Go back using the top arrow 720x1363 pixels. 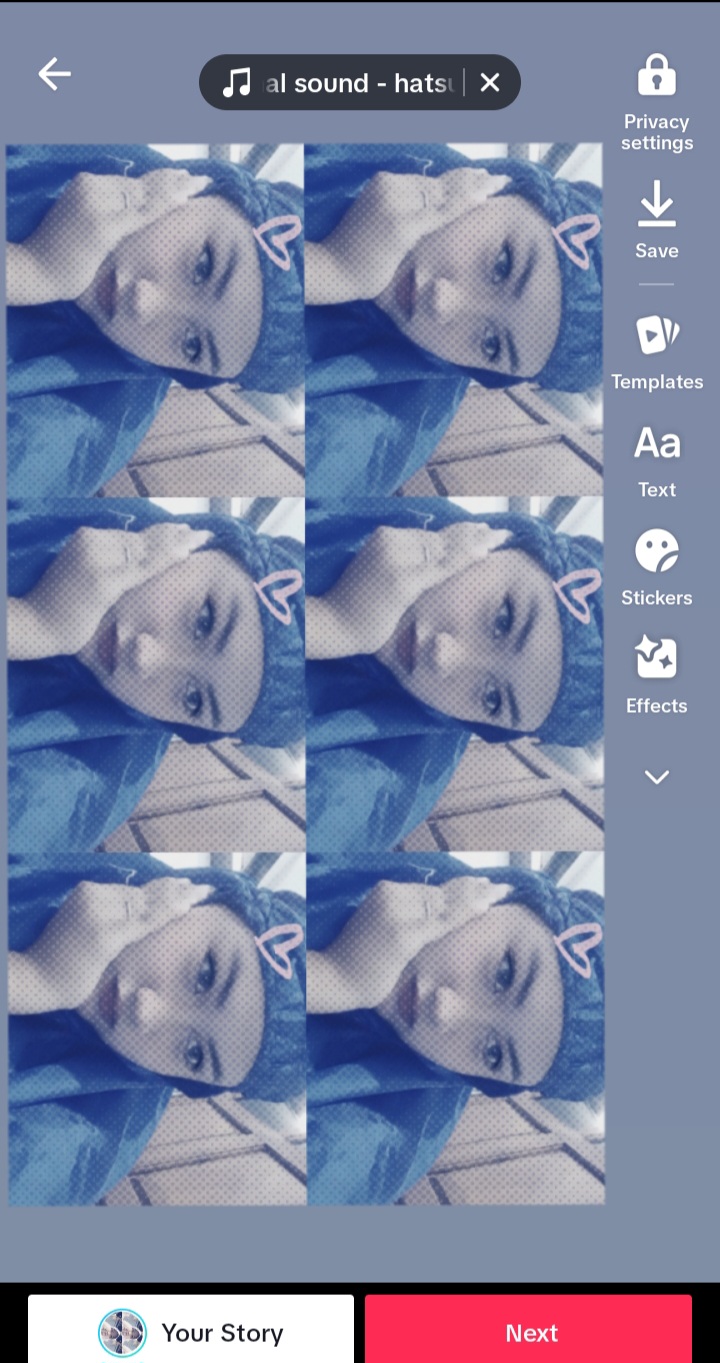click(55, 74)
